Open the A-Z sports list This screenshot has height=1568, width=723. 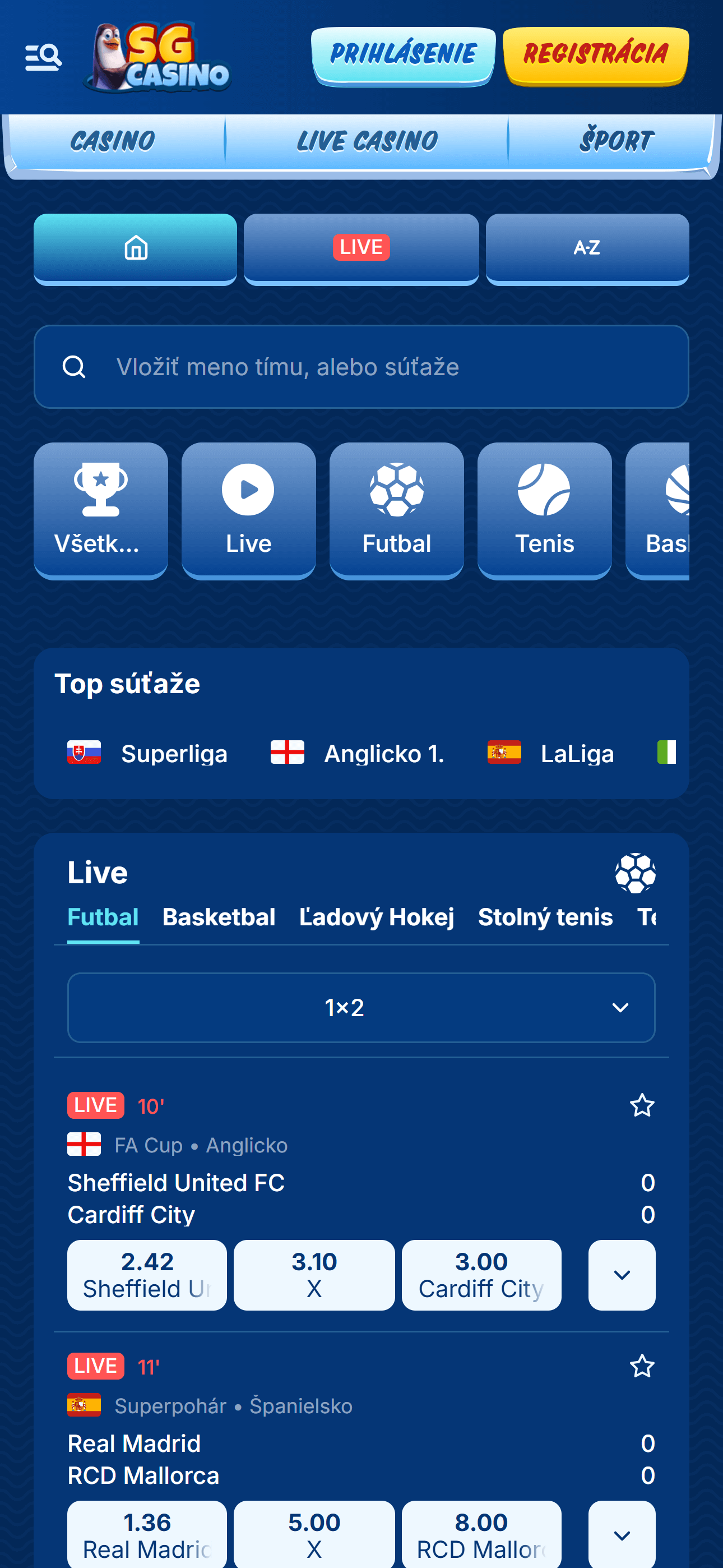[x=587, y=248]
